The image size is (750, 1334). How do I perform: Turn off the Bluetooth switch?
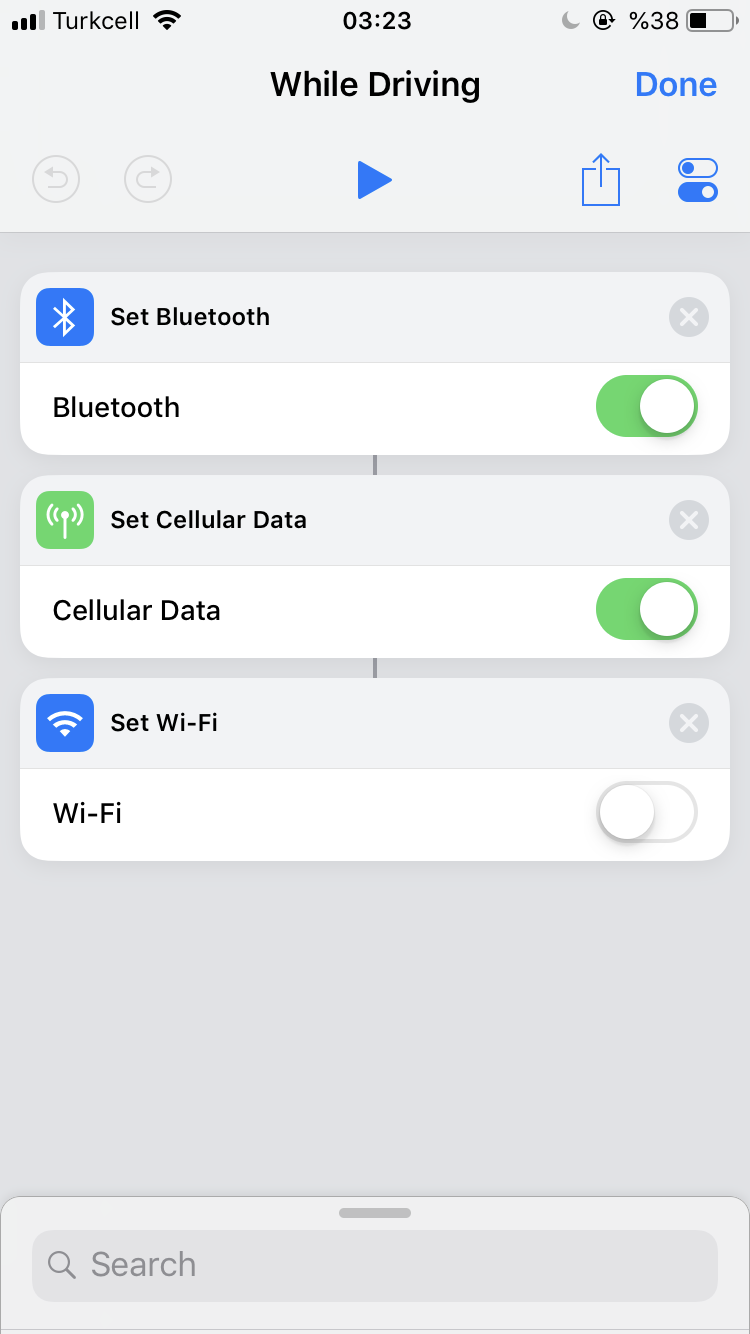tap(646, 407)
